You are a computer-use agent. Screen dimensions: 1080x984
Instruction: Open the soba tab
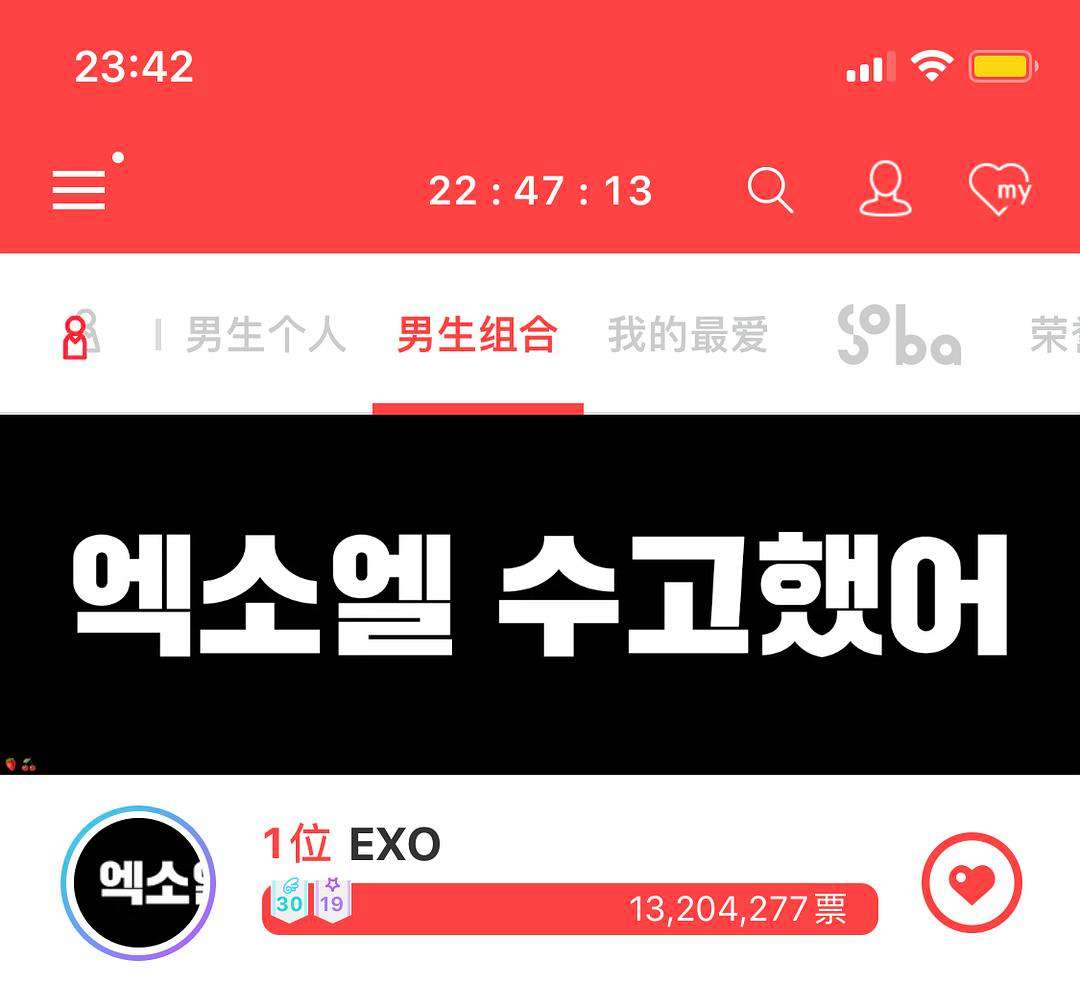[x=898, y=335]
